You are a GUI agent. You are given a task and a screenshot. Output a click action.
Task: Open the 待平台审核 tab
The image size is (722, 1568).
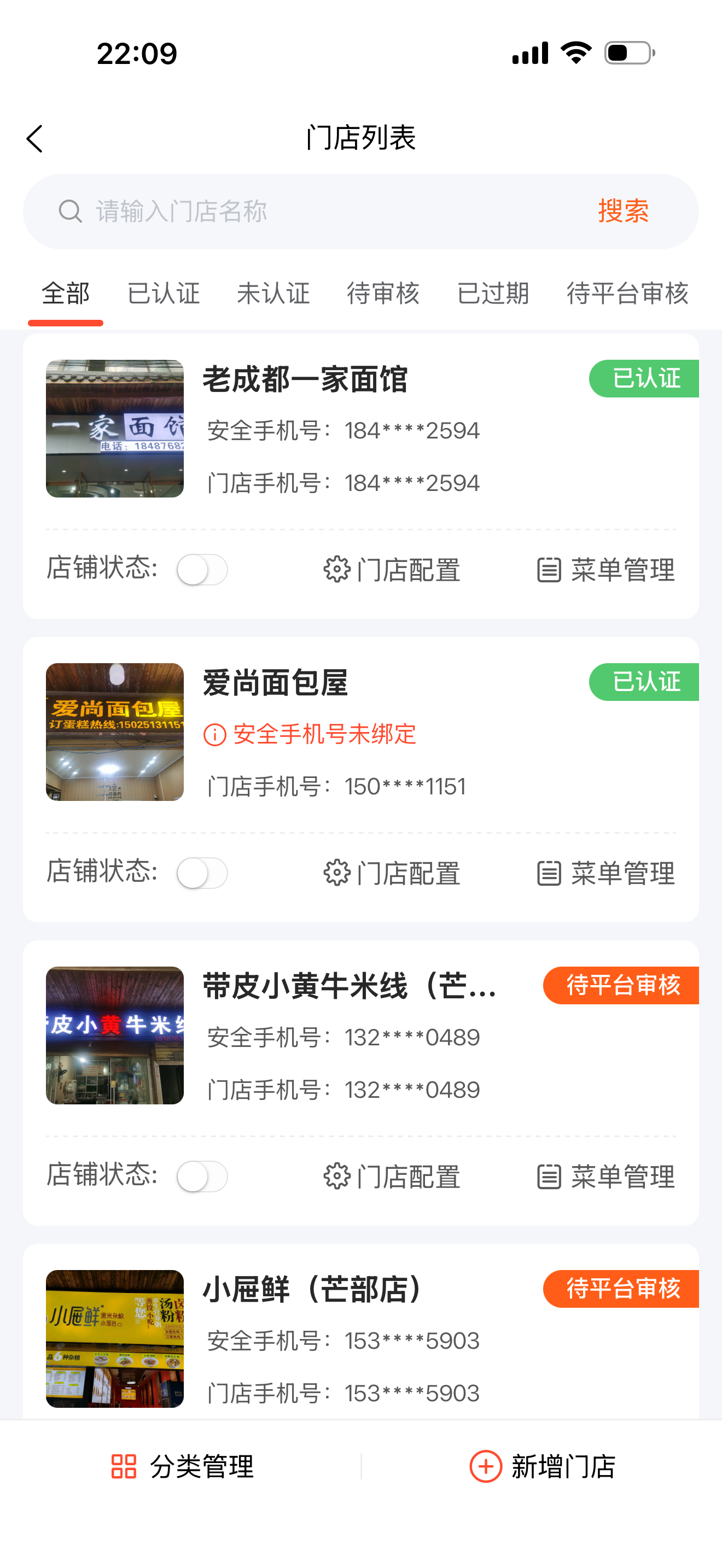[627, 294]
